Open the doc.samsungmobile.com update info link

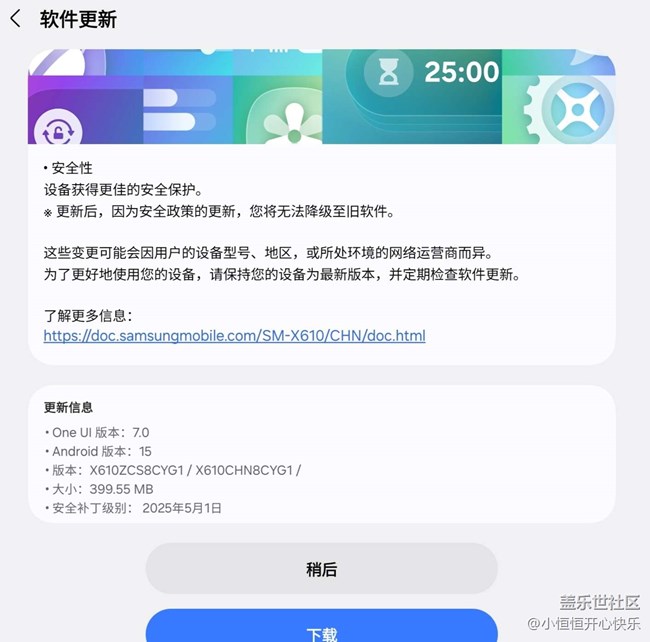tap(234, 335)
